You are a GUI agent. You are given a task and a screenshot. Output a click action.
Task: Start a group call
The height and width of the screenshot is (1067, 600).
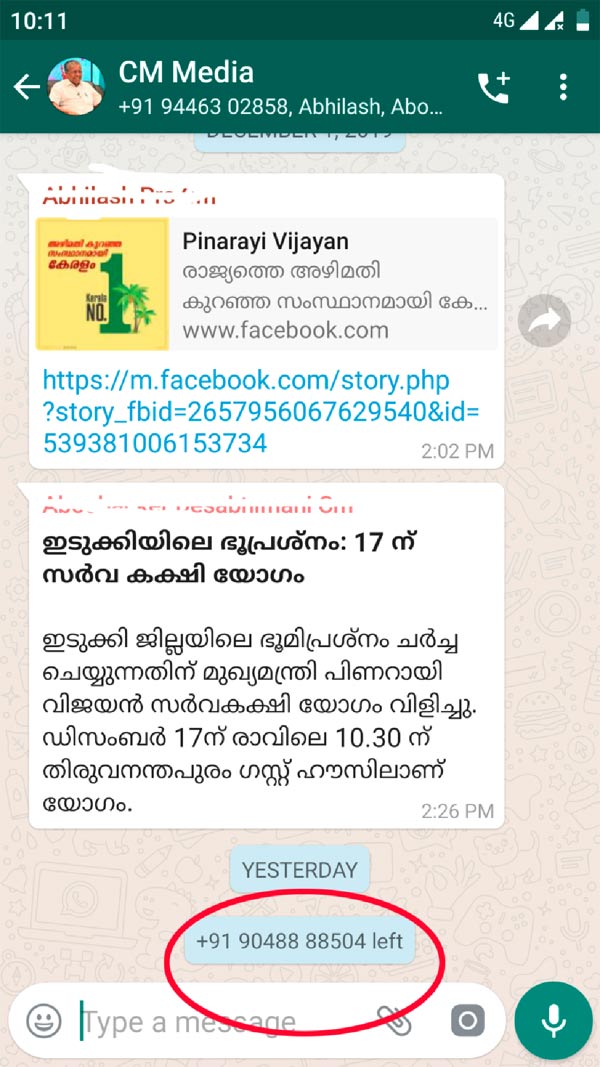[x=494, y=87]
